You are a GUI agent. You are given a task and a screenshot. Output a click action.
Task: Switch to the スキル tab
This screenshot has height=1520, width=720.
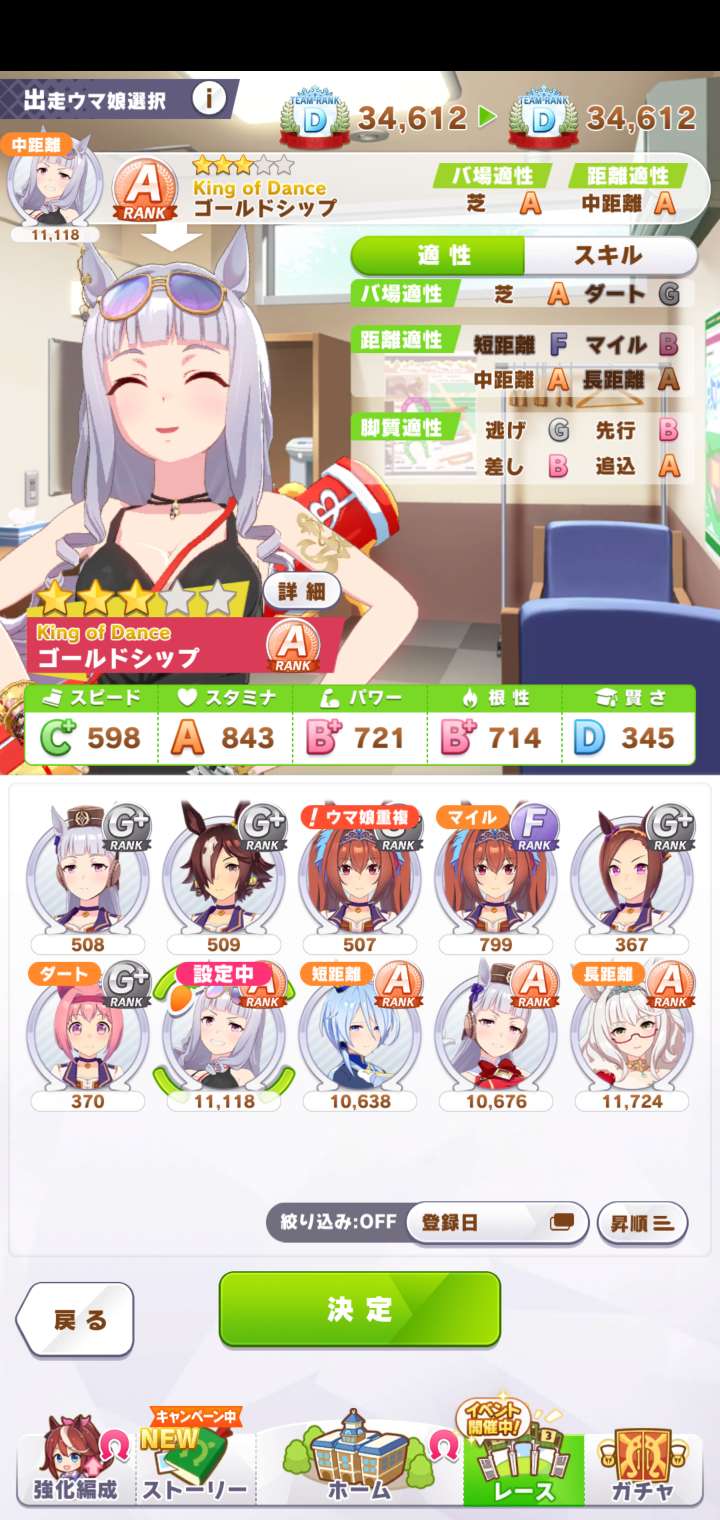tap(608, 256)
